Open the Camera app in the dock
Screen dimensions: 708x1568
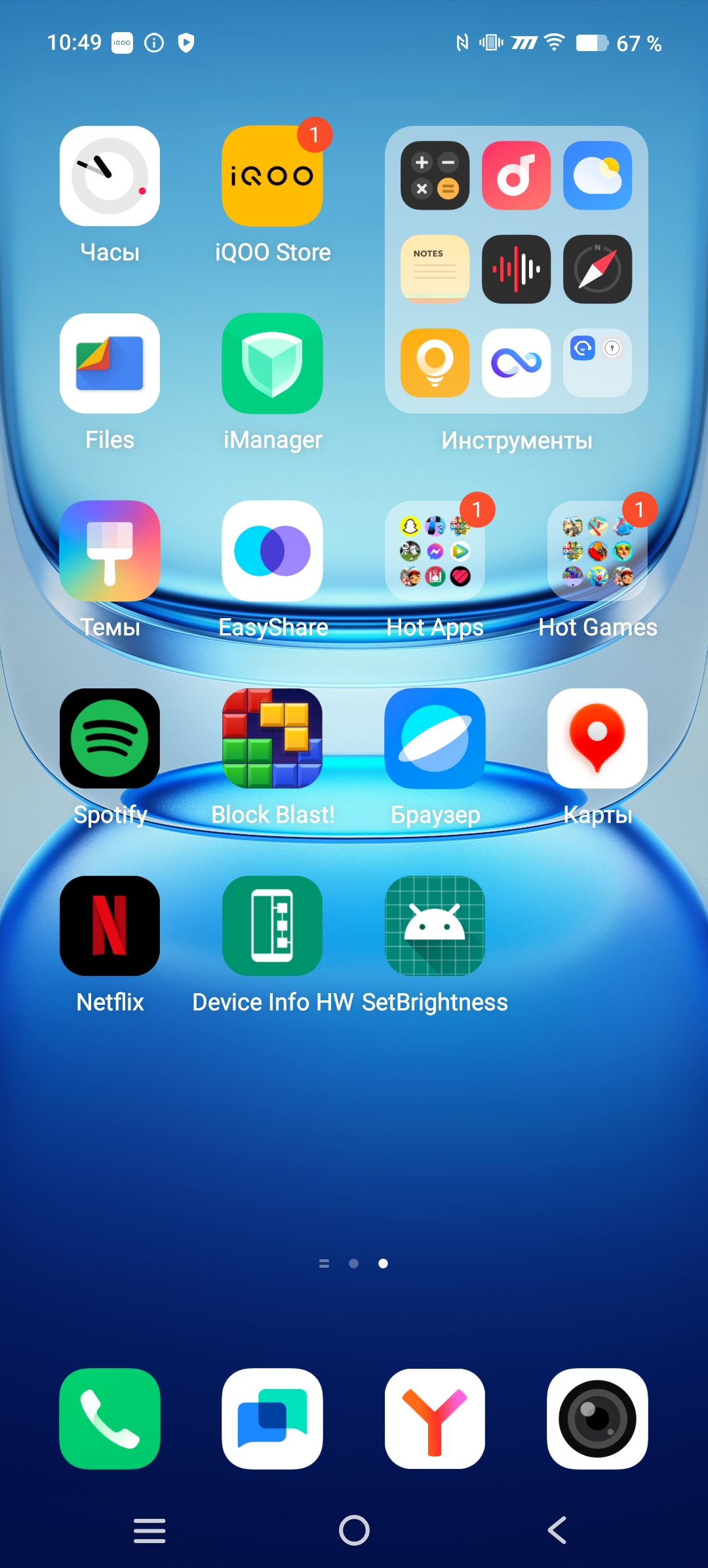[597, 1419]
